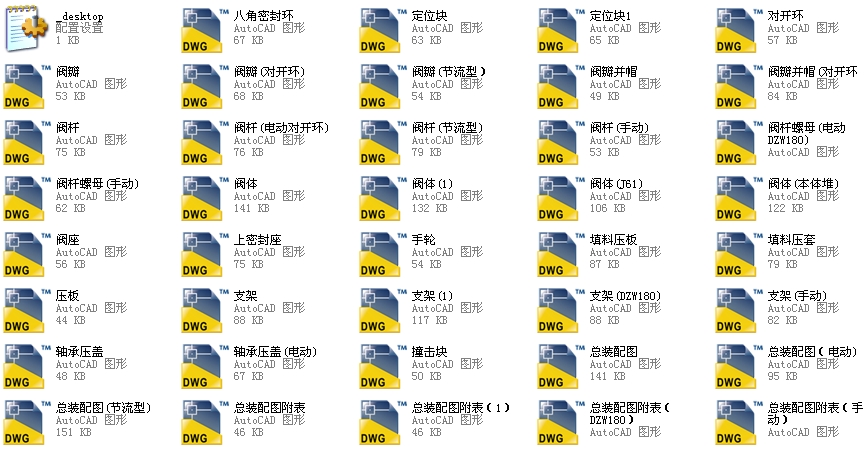Viewport: 867px width, 465px height.
Task: Select the 撞击块 drawing
Action: pos(381,366)
